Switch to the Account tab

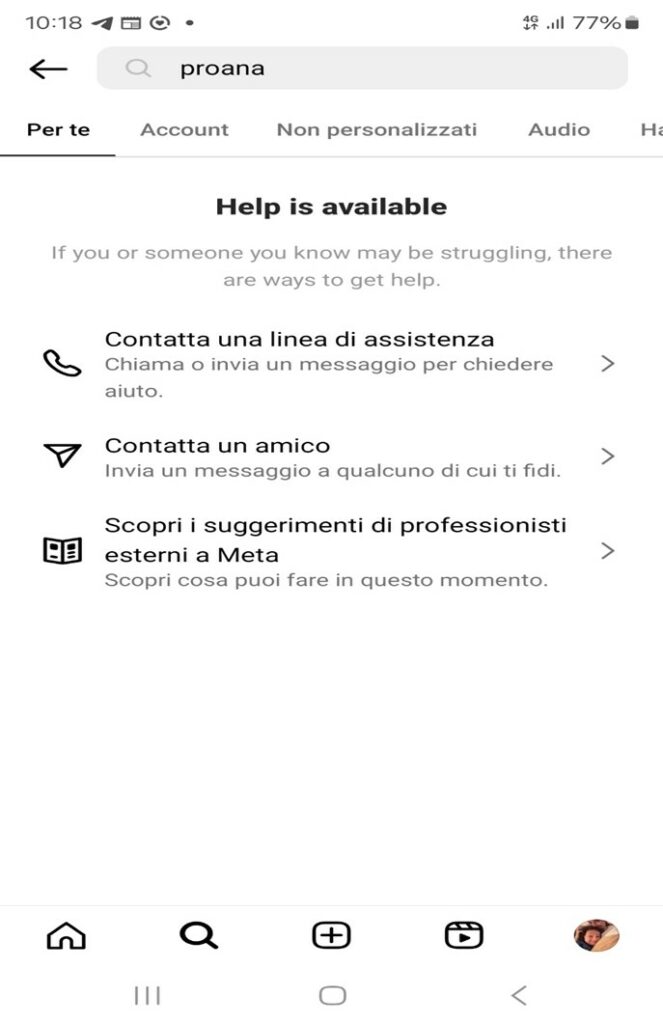coord(184,130)
